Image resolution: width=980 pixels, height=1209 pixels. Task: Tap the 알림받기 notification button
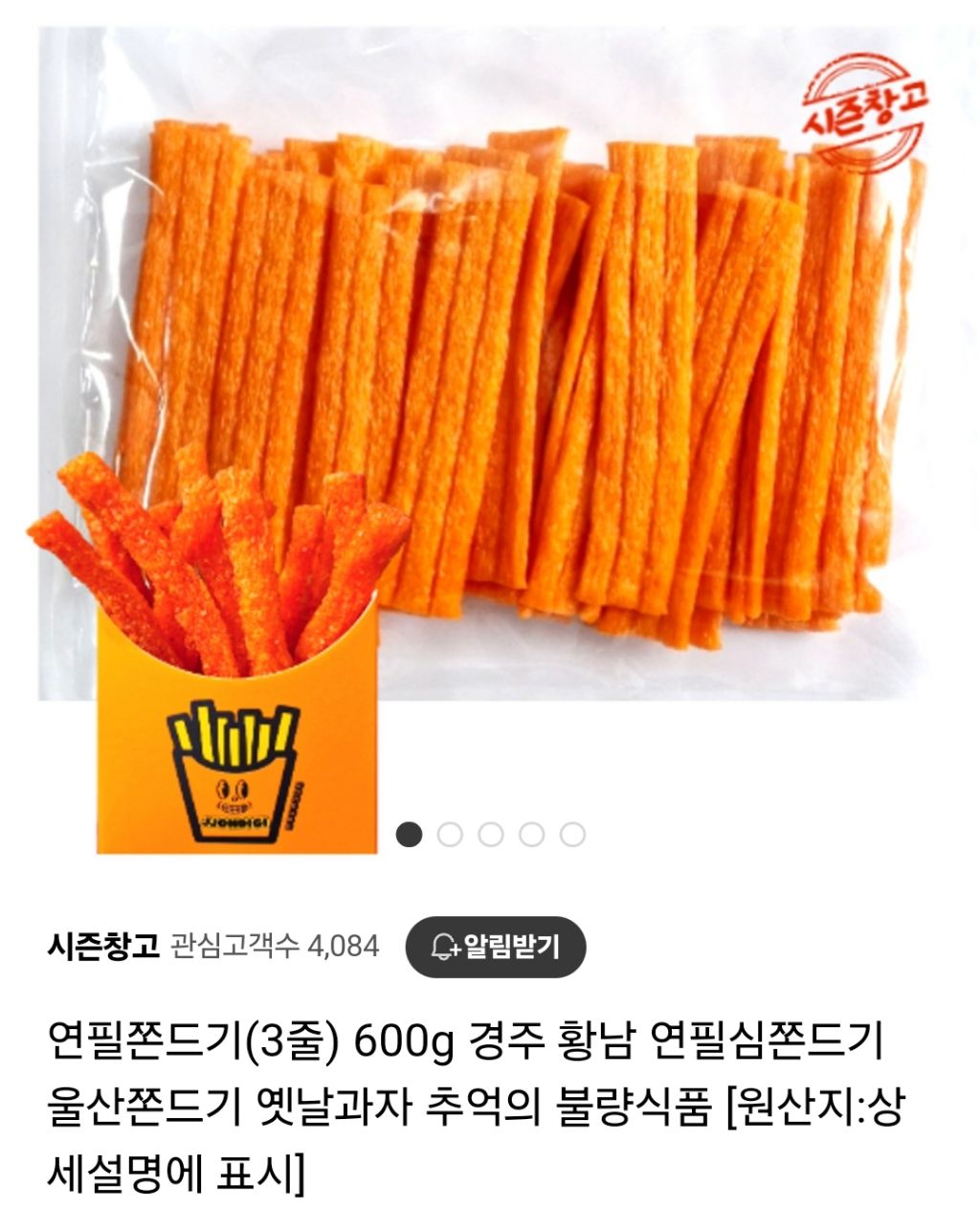[496, 947]
